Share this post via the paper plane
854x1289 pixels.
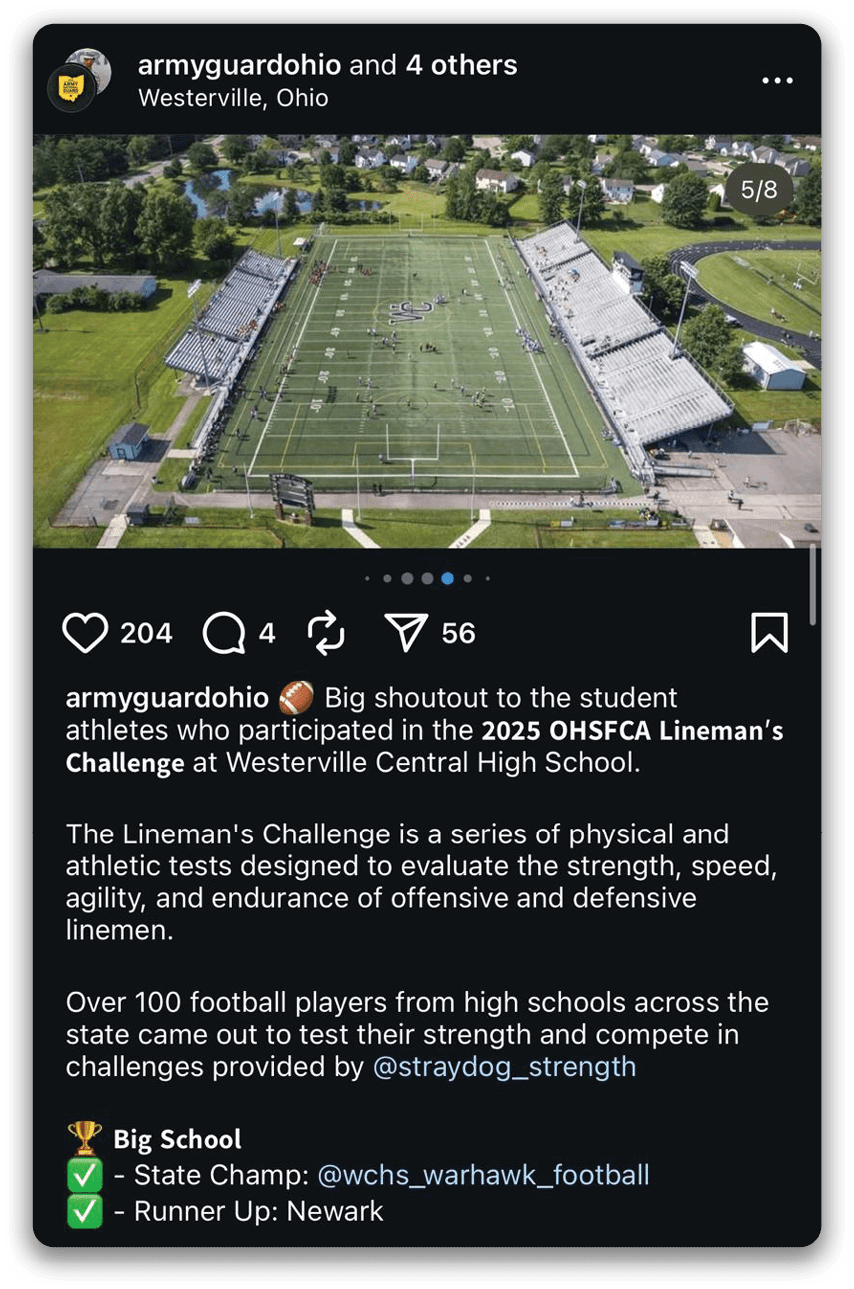(x=406, y=633)
